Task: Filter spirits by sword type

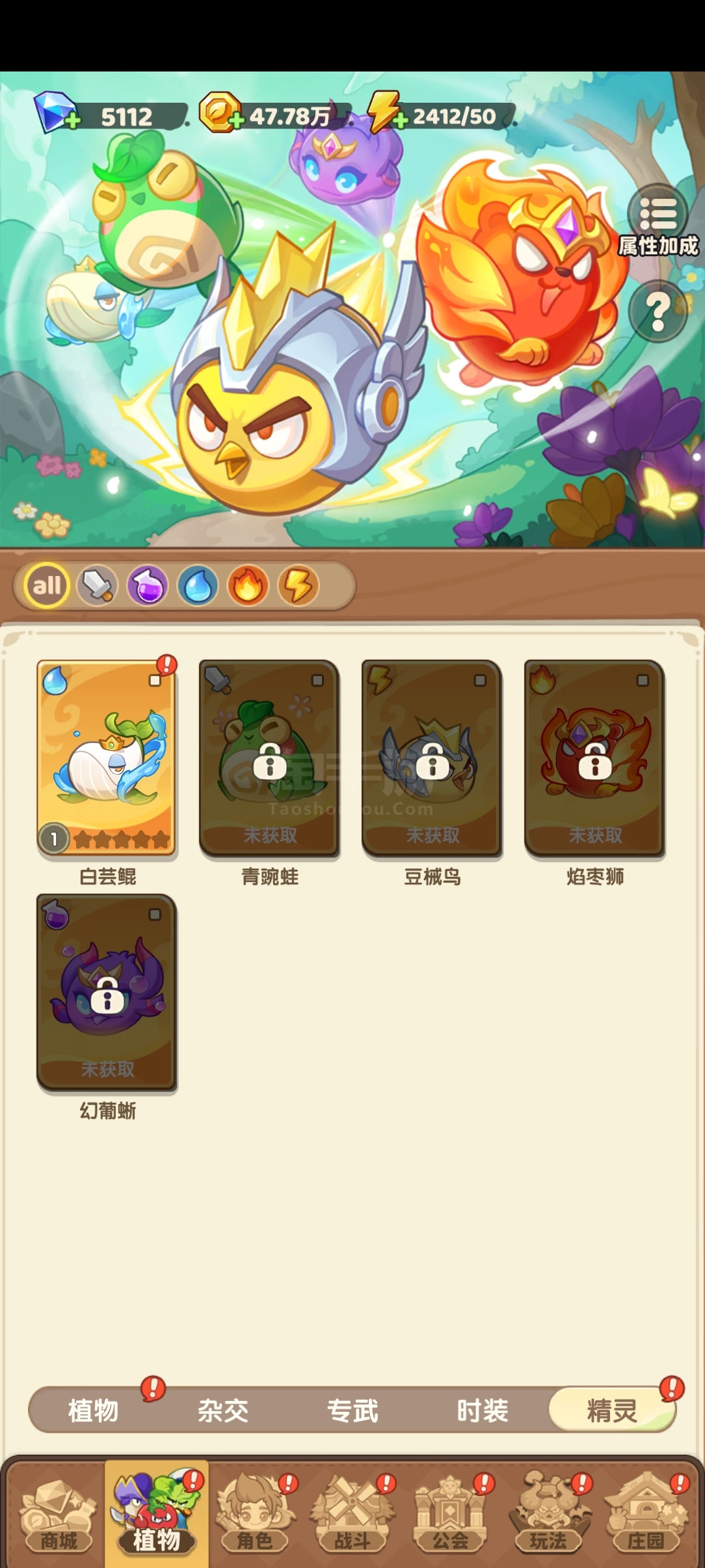Action: [x=98, y=586]
